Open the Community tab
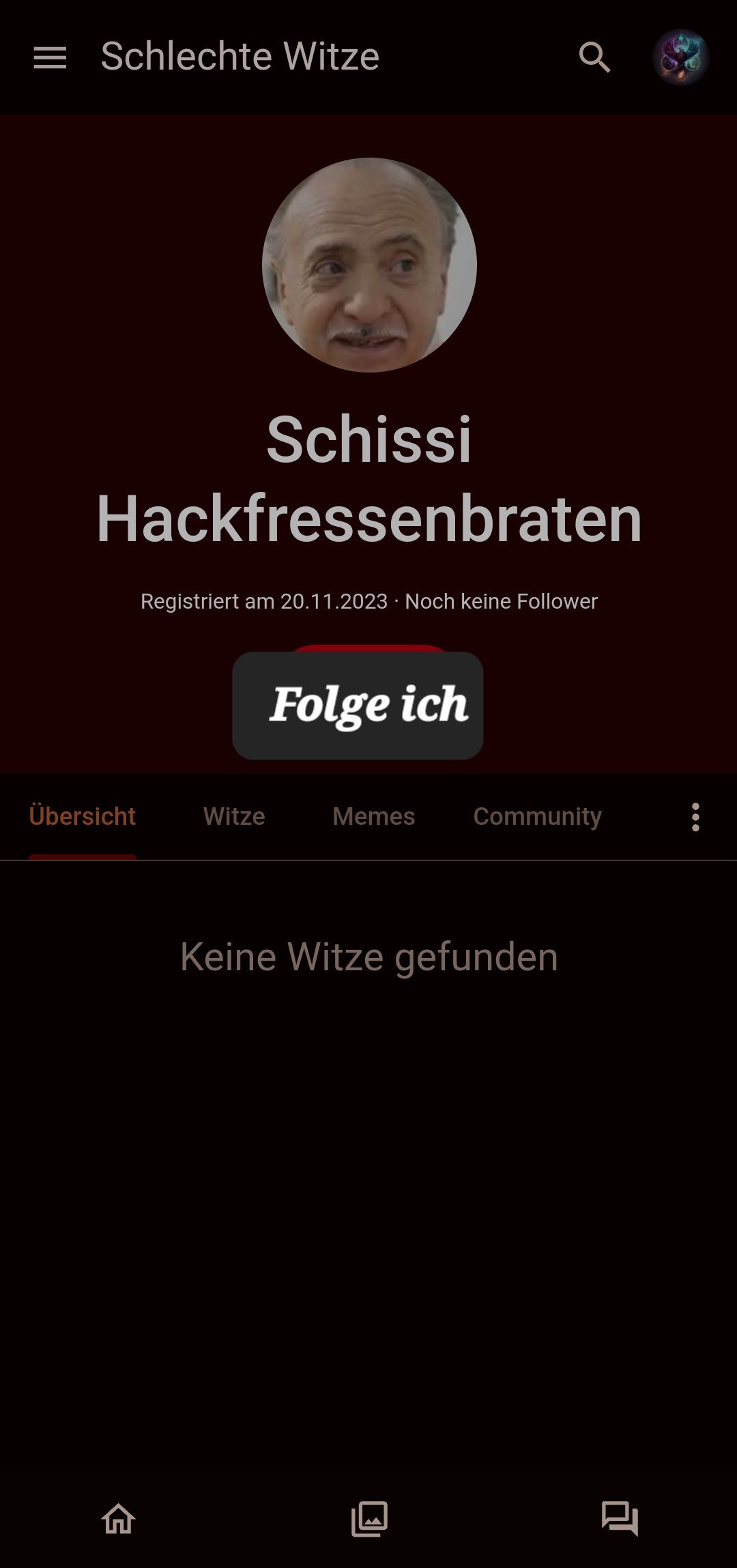Viewport: 737px width, 1568px height. tap(537, 816)
